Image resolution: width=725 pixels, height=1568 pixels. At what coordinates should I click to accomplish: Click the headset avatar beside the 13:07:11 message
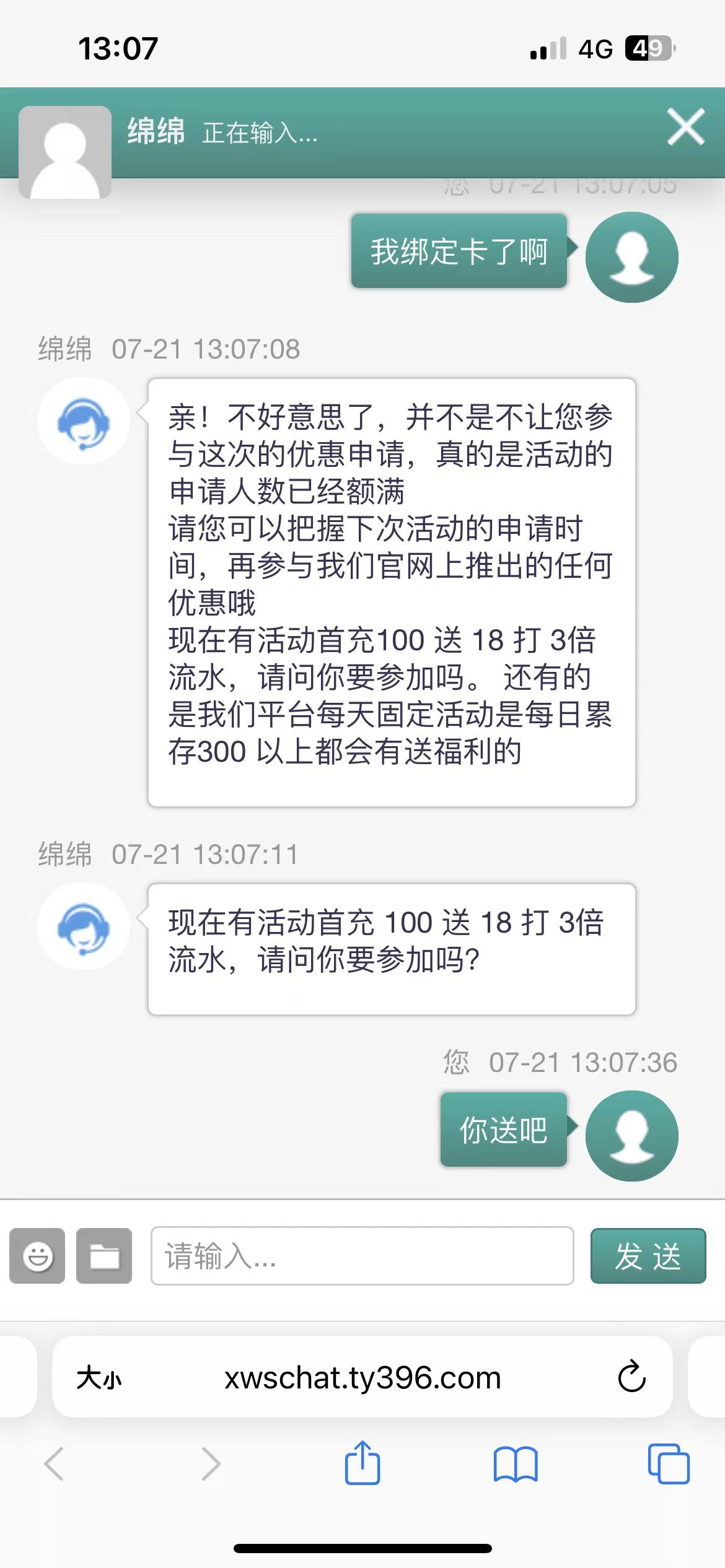(84, 925)
